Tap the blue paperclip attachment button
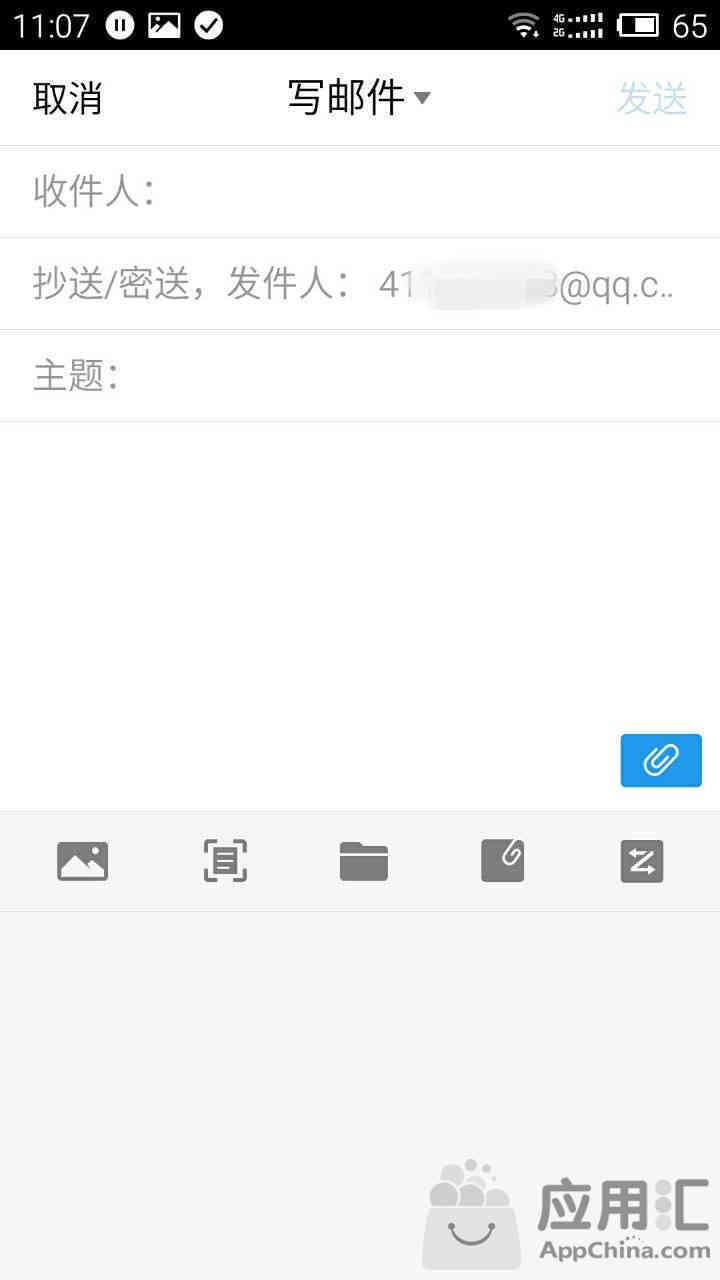This screenshot has width=720, height=1280. [x=661, y=760]
